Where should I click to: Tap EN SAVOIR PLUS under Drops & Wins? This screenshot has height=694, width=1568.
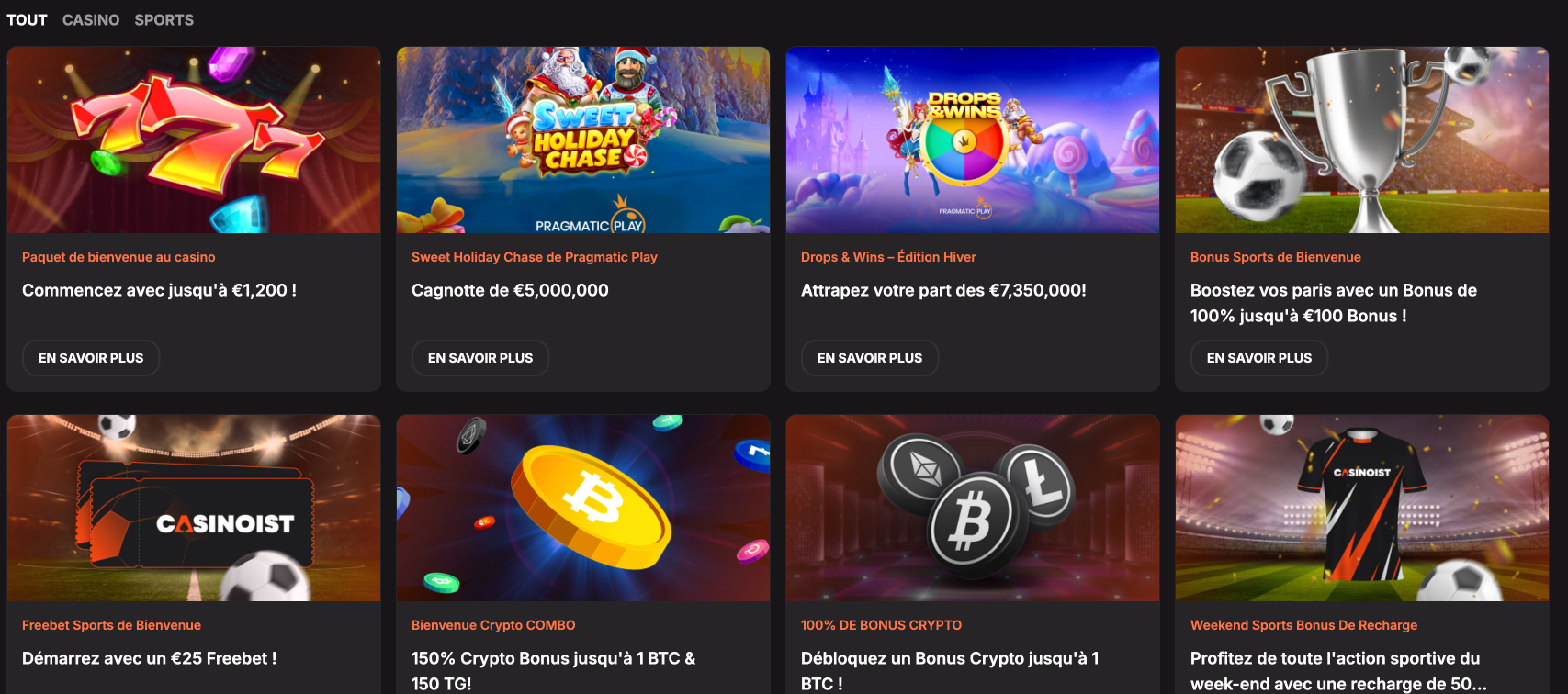click(x=870, y=358)
